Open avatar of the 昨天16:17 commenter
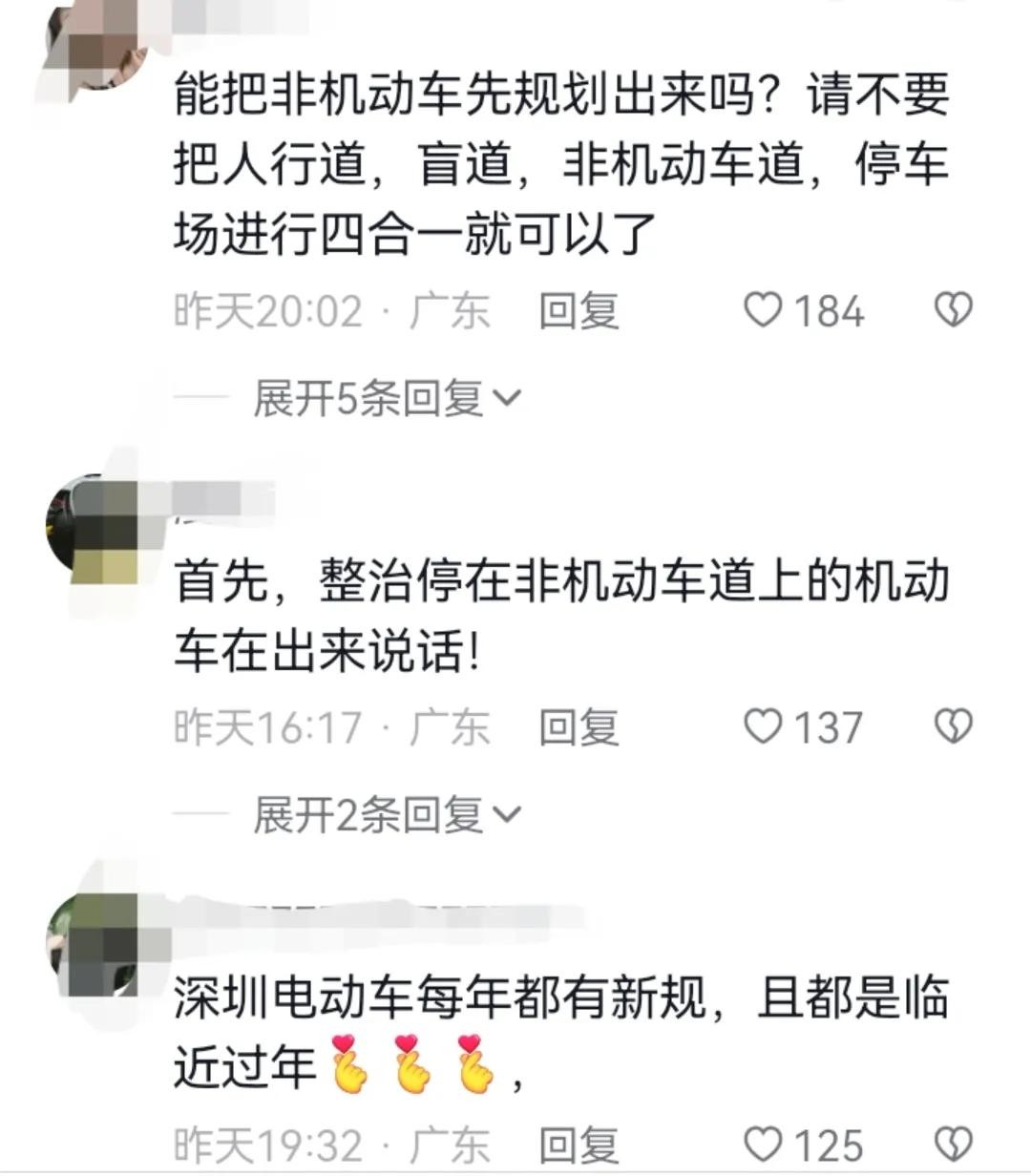The width and height of the screenshot is (1031, 1176). 93,527
